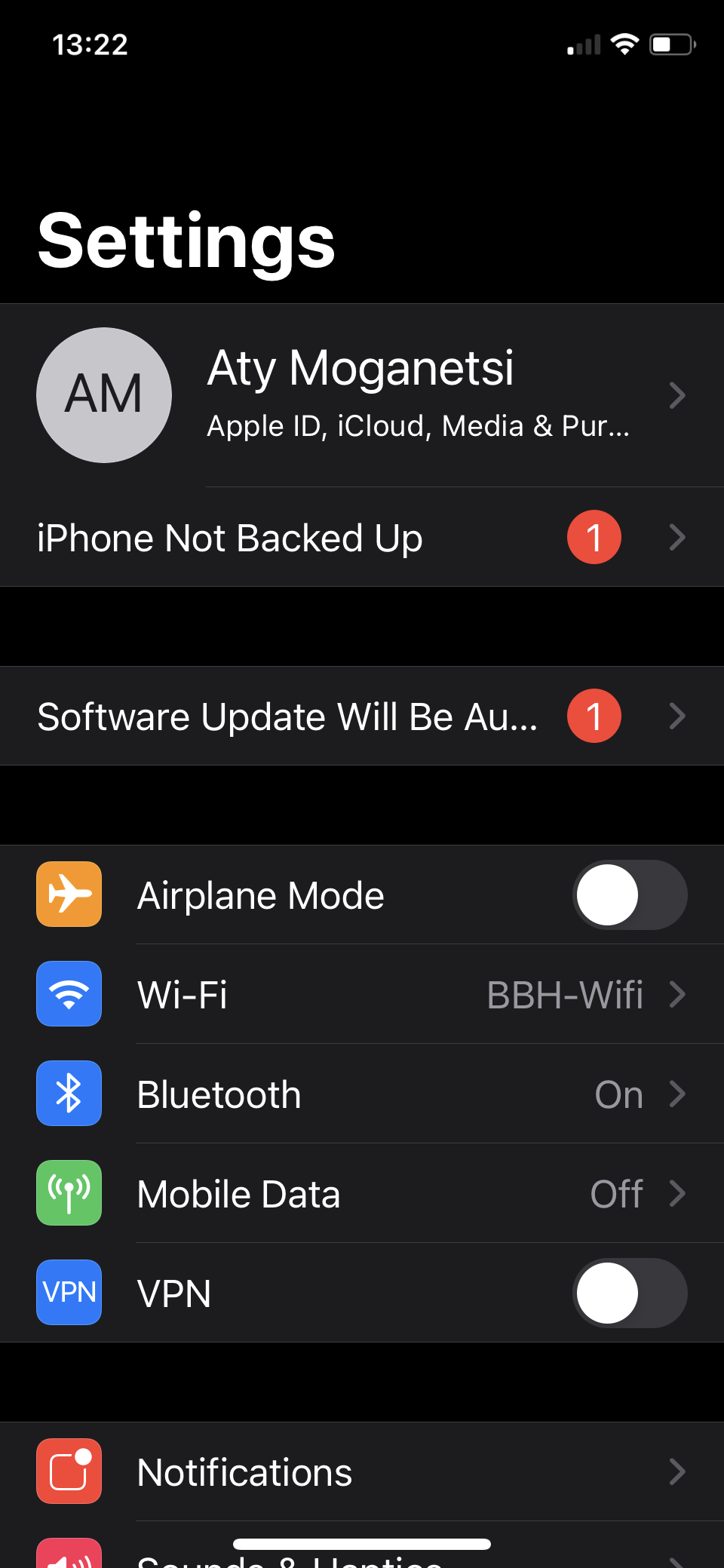The height and width of the screenshot is (1568, 724).
Task: Open Wi-Fi settings
Action: (362, 995)
